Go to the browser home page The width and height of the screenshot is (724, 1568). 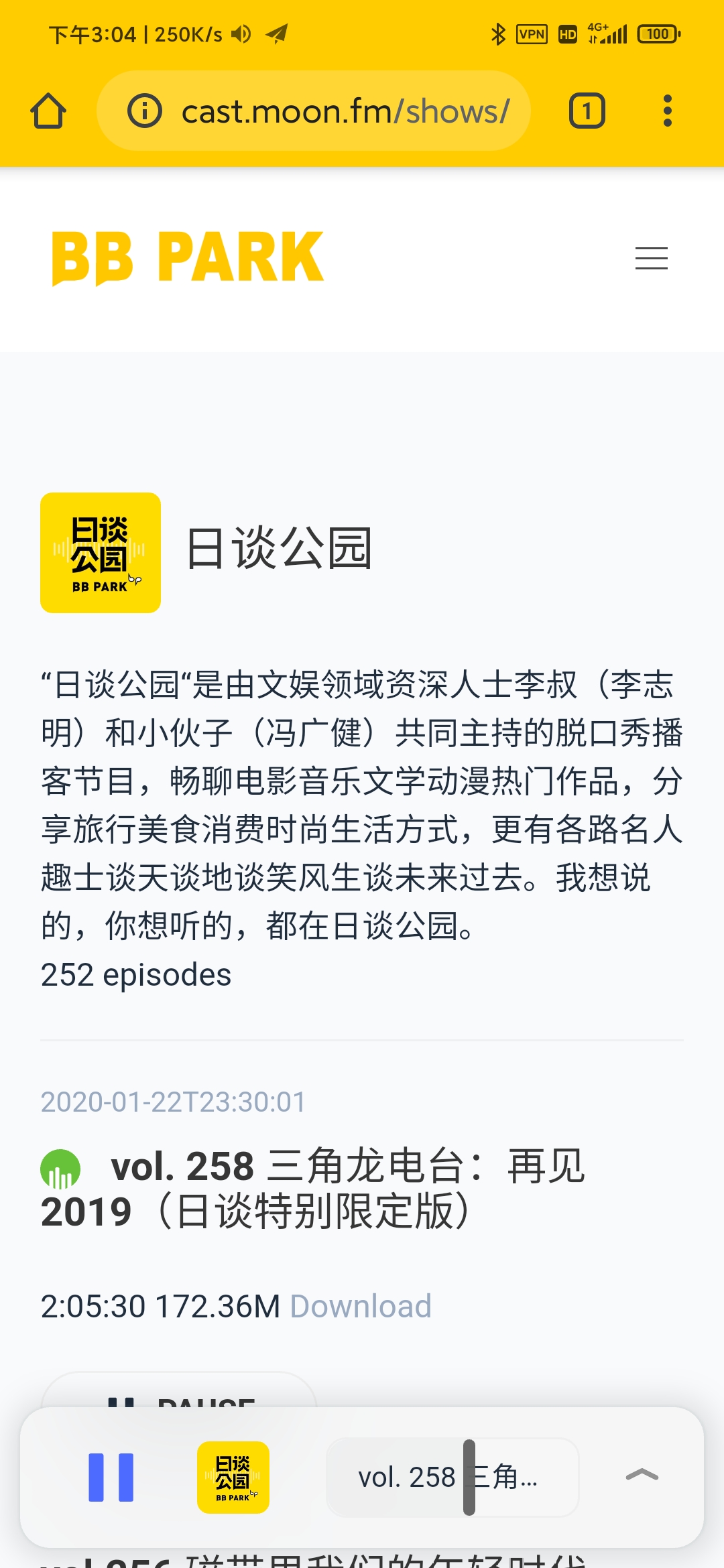click(48, 111)
